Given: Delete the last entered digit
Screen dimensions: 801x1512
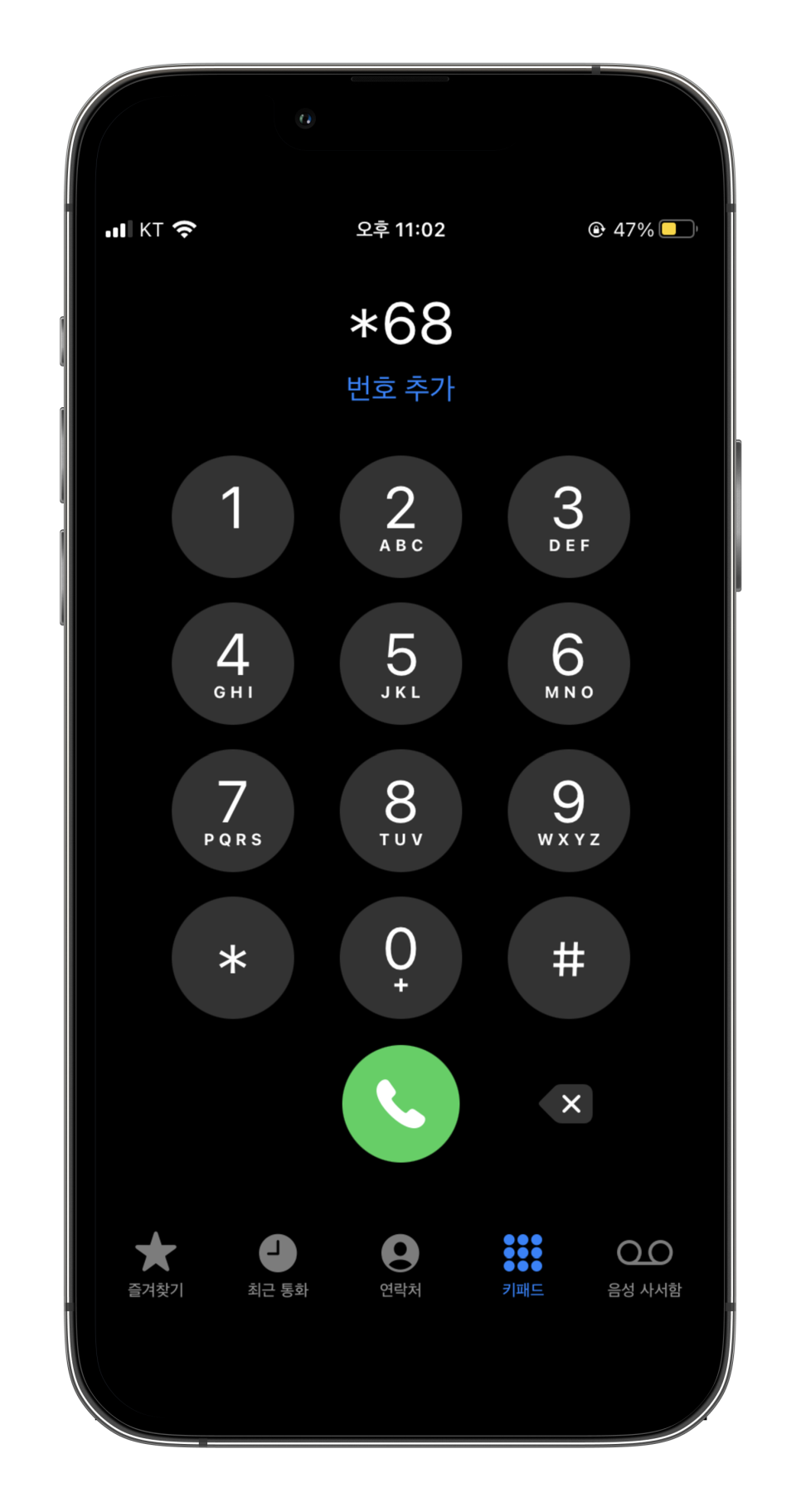Looking at the screenshot, I should pos(566,1104).
